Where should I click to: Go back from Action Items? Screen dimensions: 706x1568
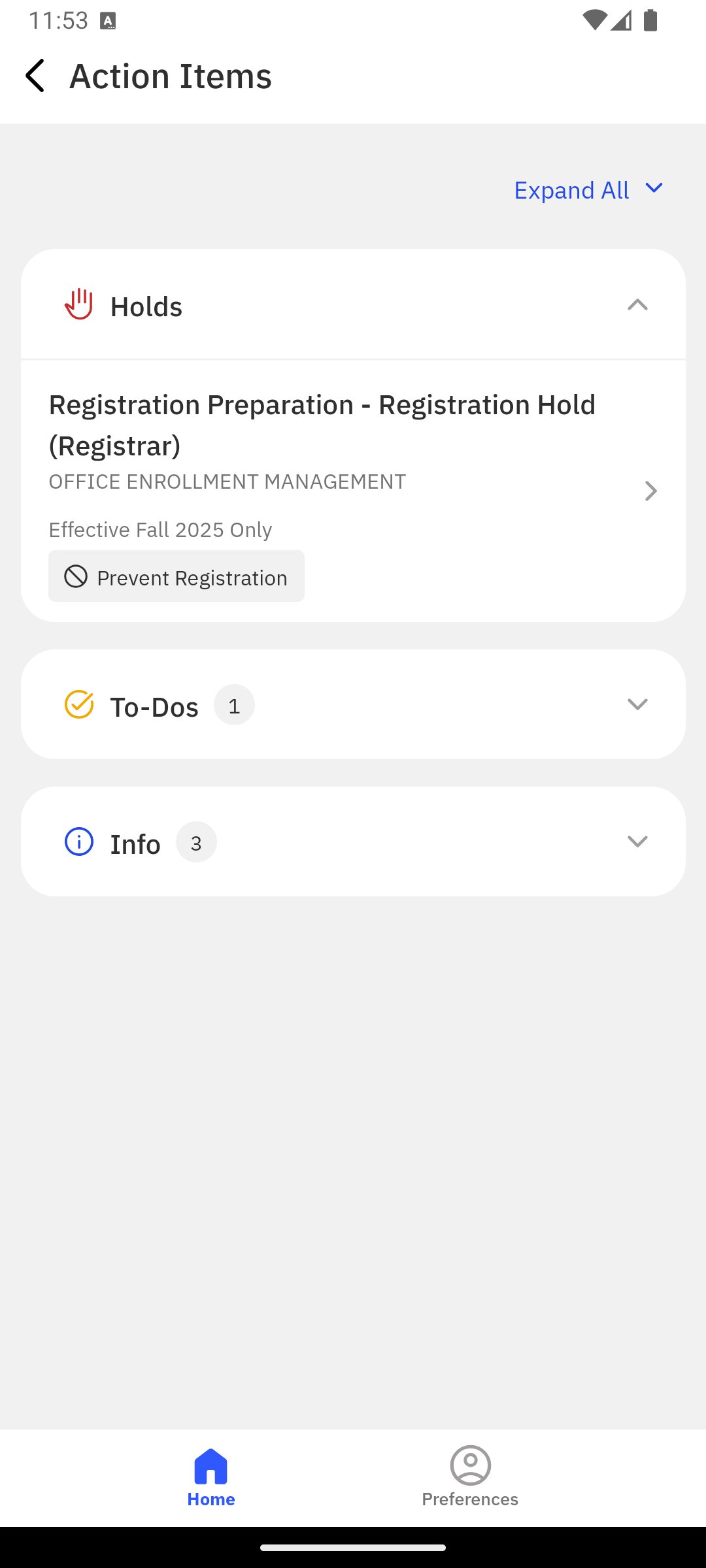[x=35, y=76]
